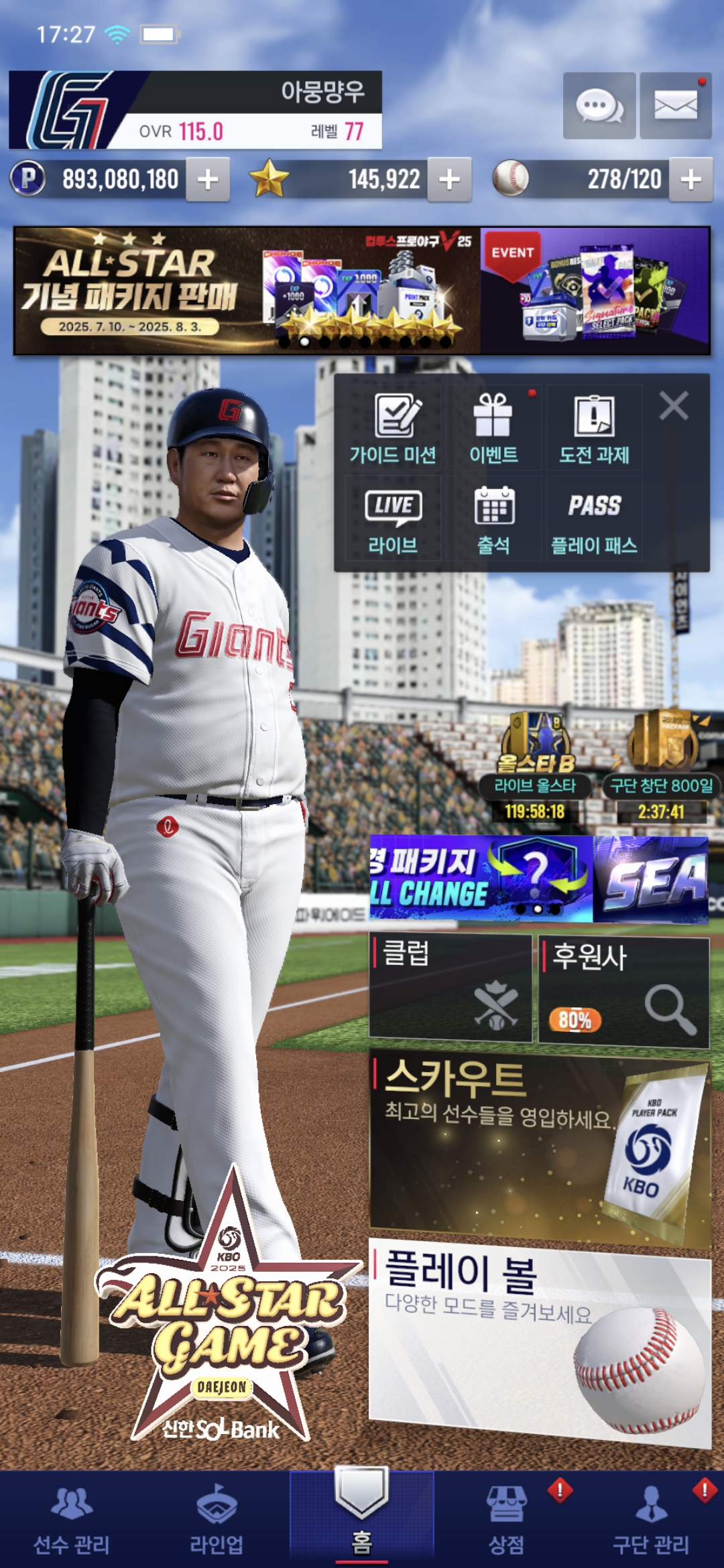
Task: Open 가이드 미션
Action: (x=394, y=429)
